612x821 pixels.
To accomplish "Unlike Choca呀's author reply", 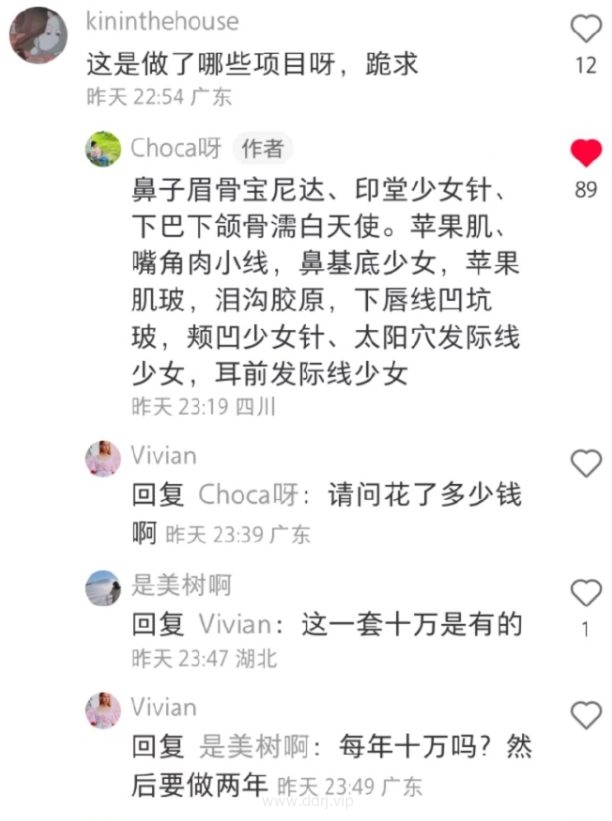I will click(x=586, y=153).
